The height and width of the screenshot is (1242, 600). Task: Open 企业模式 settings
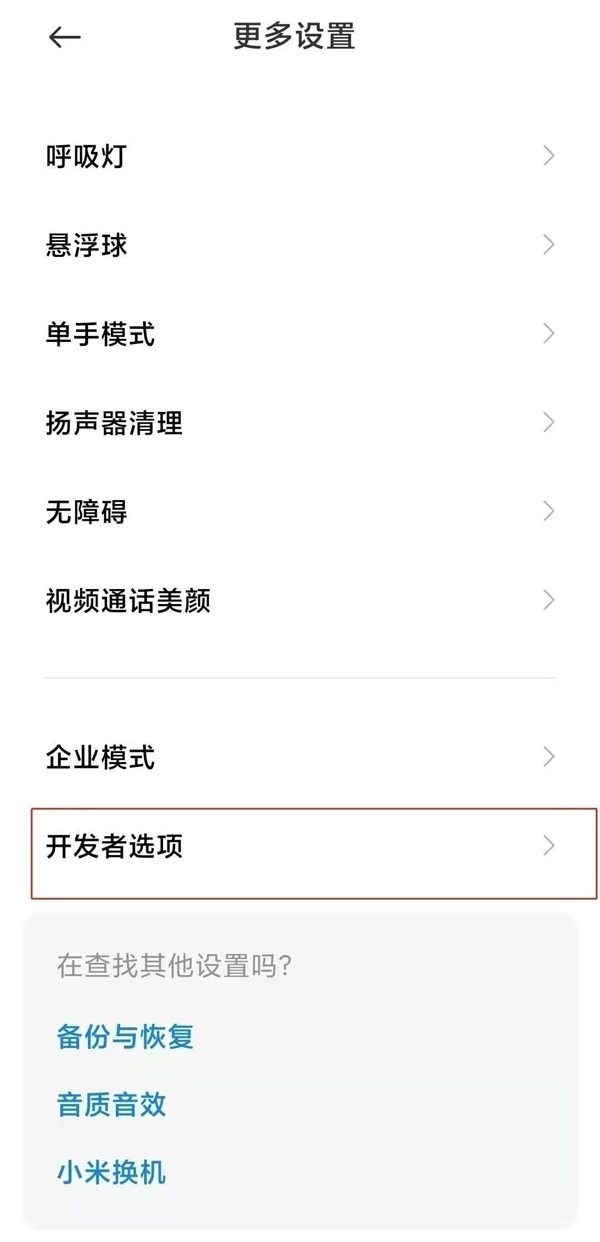pyautogui.click(x=300, y=757)
